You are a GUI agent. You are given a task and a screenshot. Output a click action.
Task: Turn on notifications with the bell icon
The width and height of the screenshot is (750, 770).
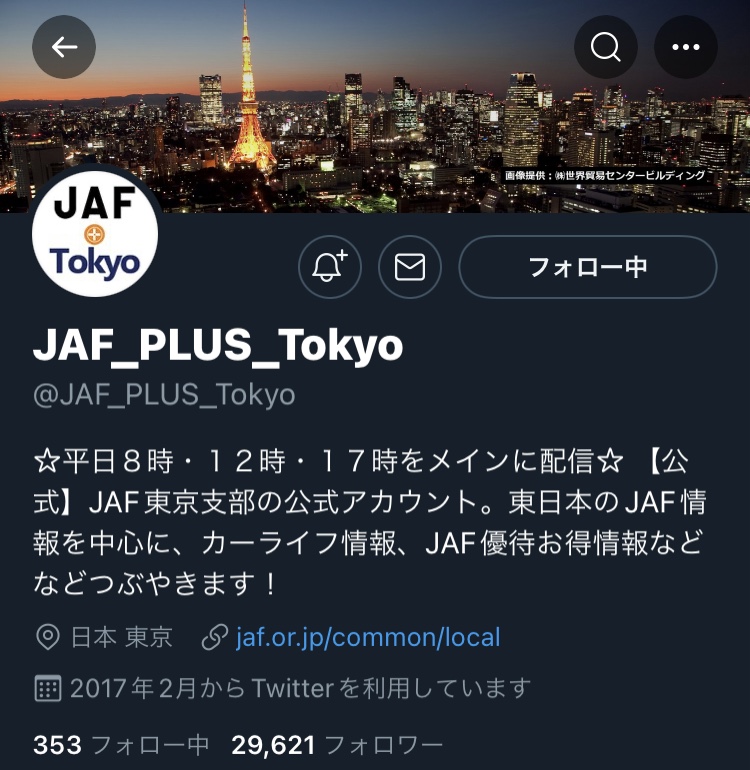click(330, 267)
